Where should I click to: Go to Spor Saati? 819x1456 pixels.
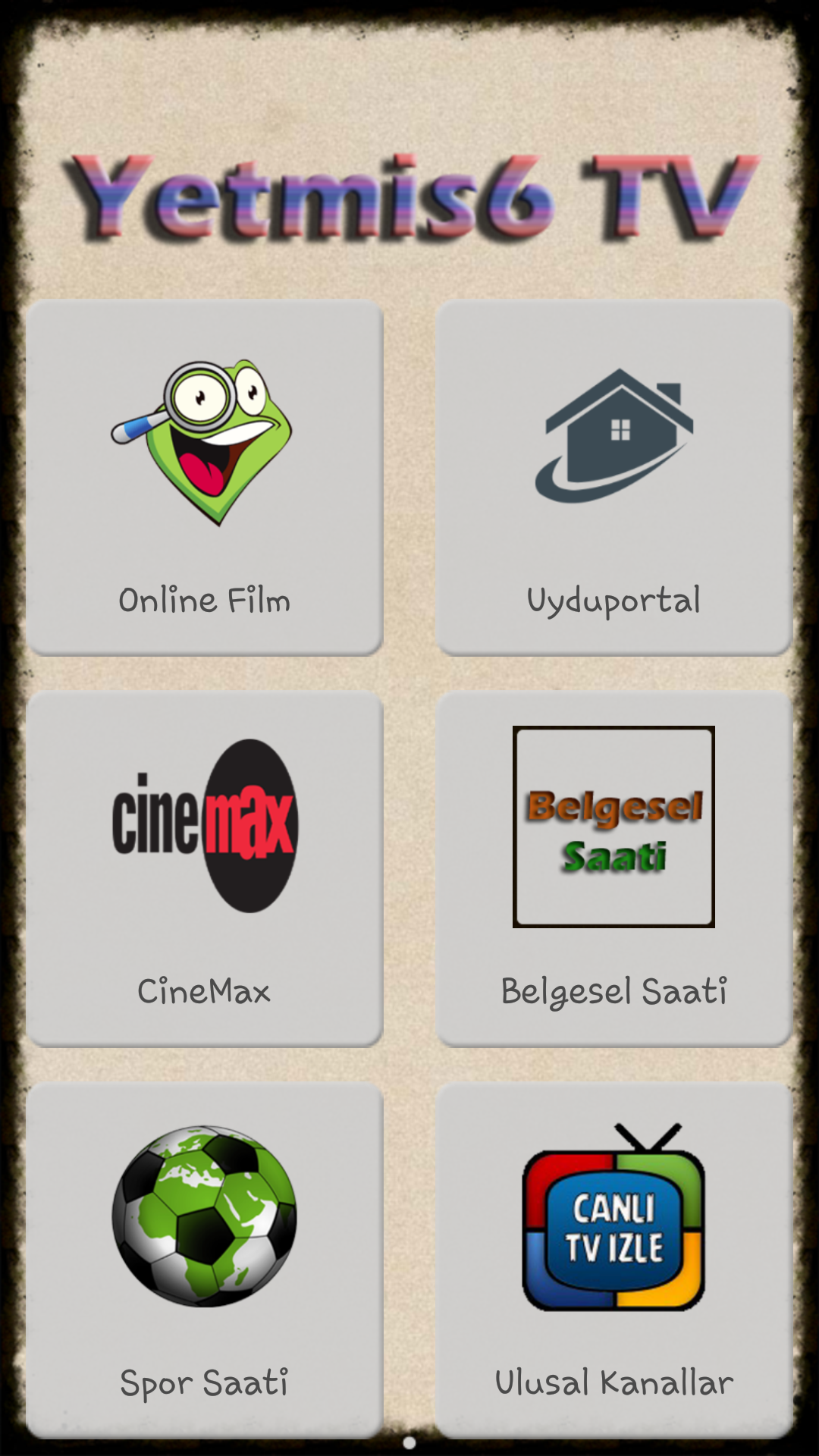(204, 1259)
